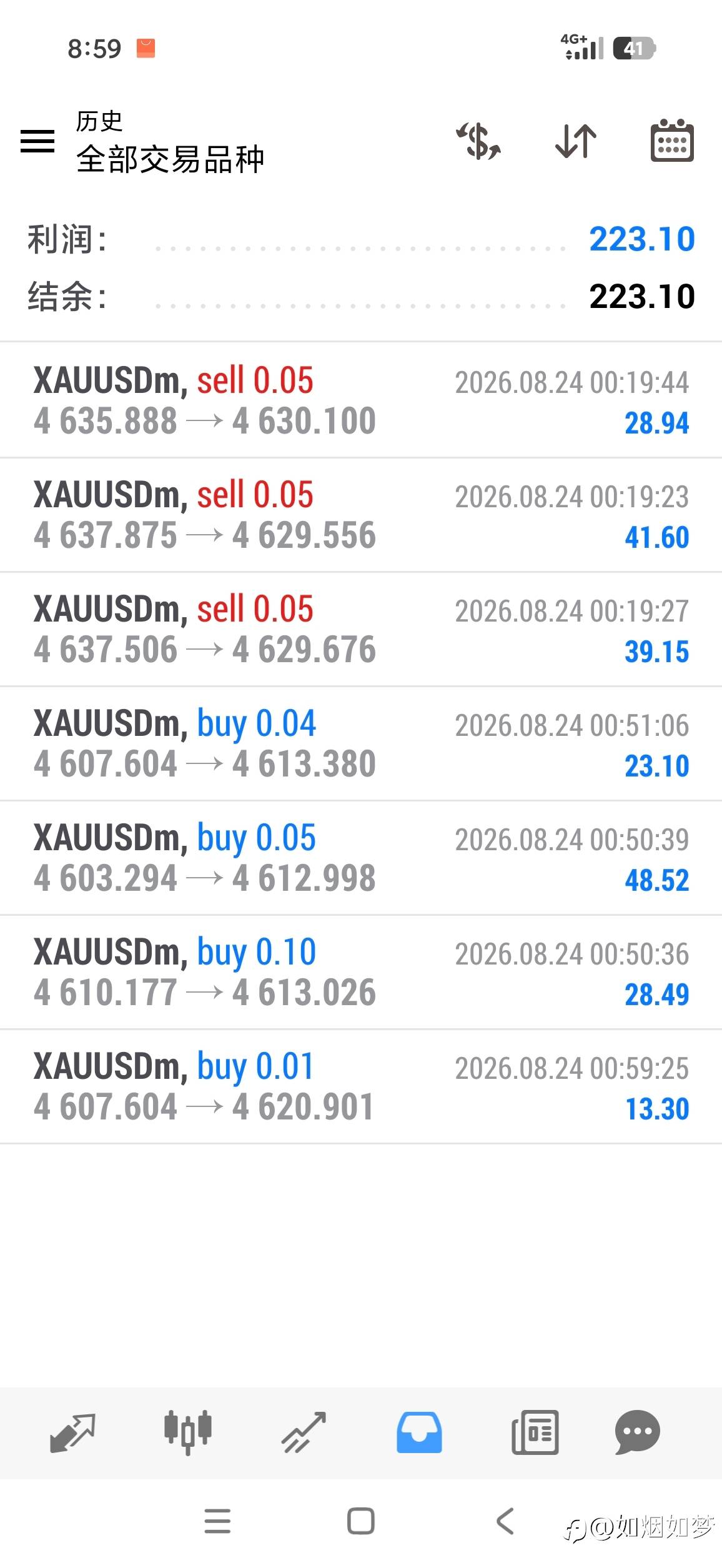Viewport: 722px width, 1568px height.
Task: Open the buy 0.10 trade with 28.49 profit
Action: [361, 972]
